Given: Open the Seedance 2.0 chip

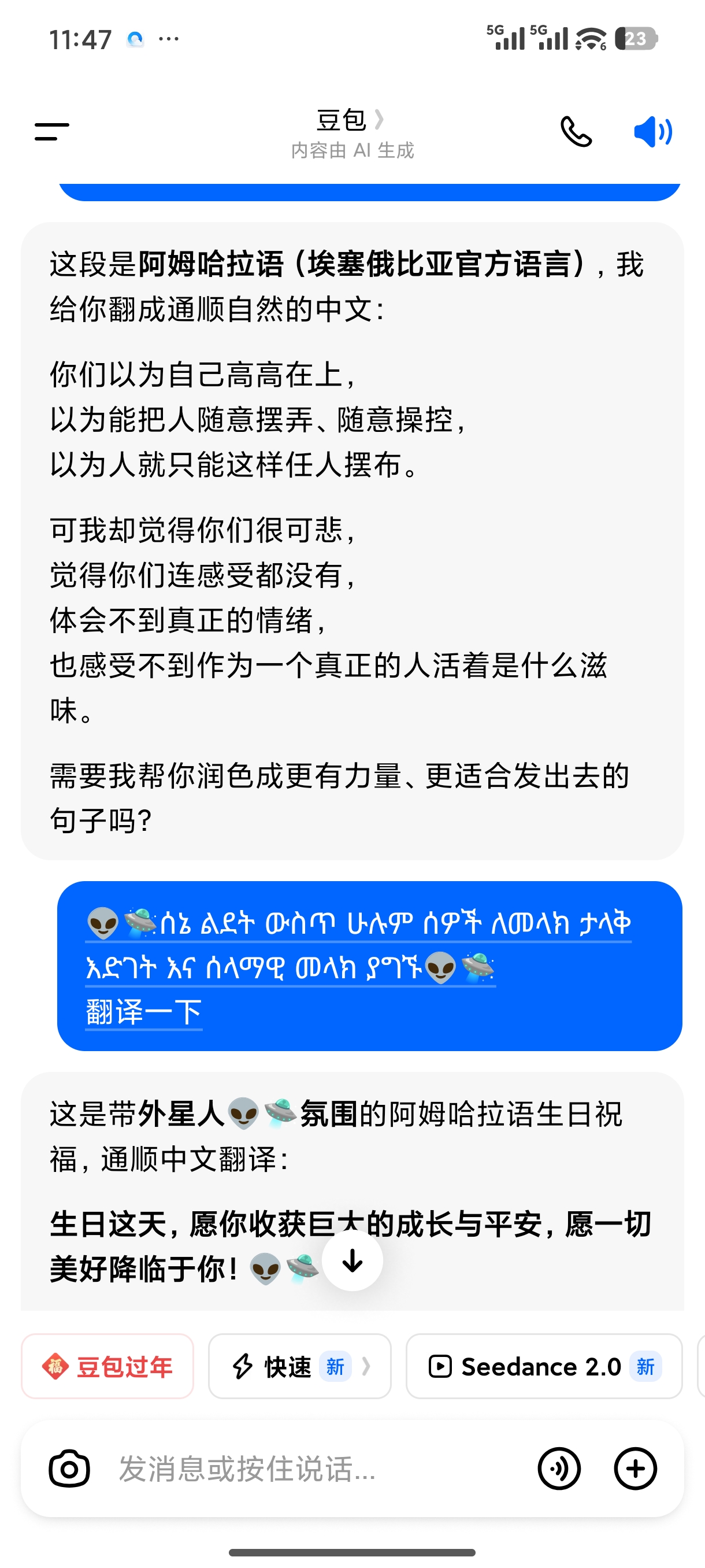Looking at the screenshot, I should [x=543, y=1367].
